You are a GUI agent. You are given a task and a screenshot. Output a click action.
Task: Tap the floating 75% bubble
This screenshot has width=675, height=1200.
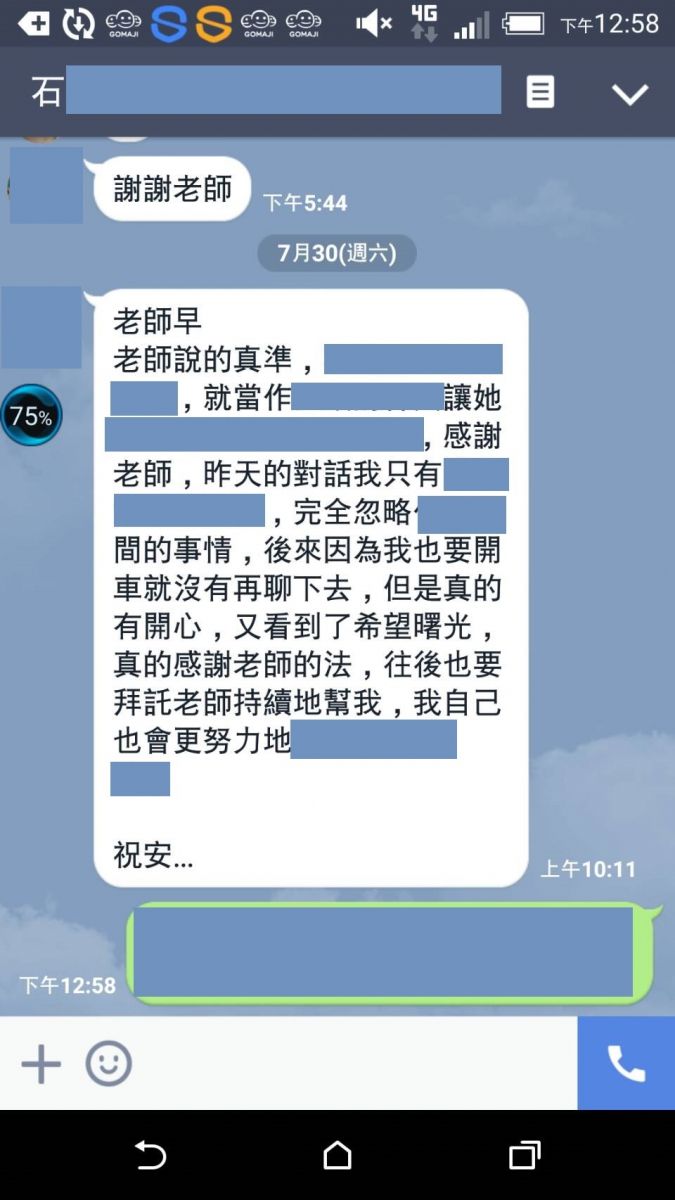click(31, 416)
